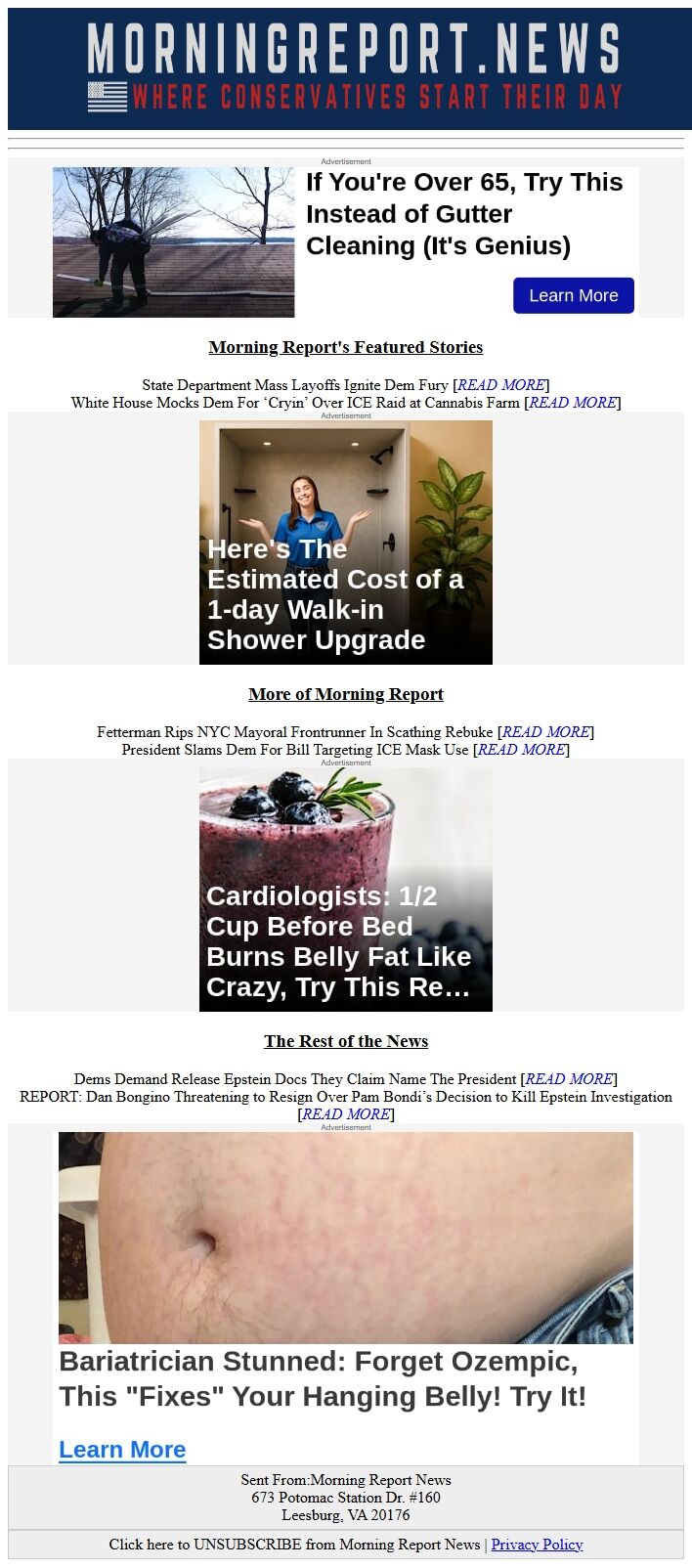Read more on Fetterman NYC mayoral rebuke
Screen dimensions: 692x1568
[545, 732]
